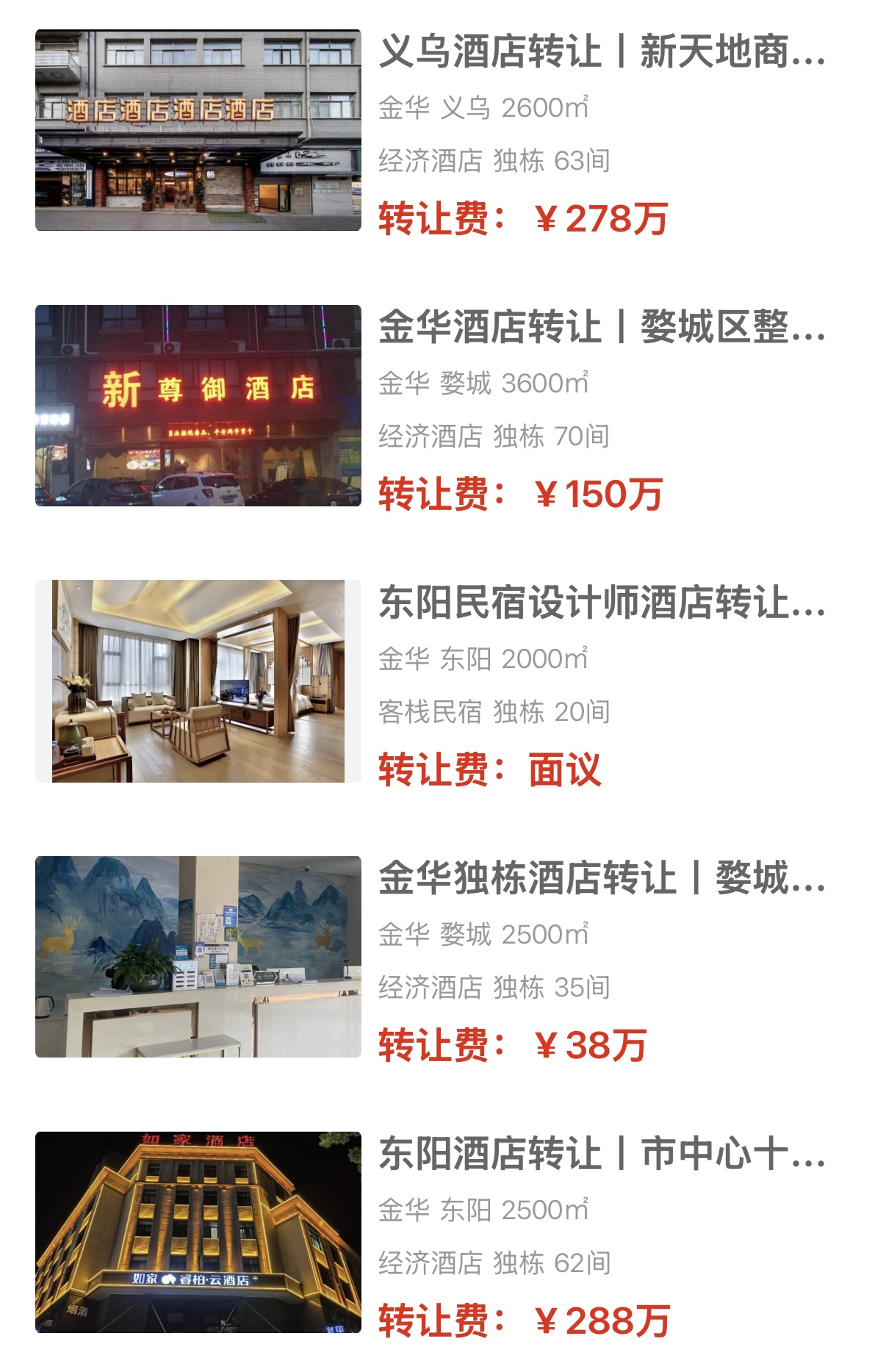Select the 金华独栋酒店转让 listing priced ¥38万
The width and height of the screenshot is (886, 1372).
(x=601, y=879)
